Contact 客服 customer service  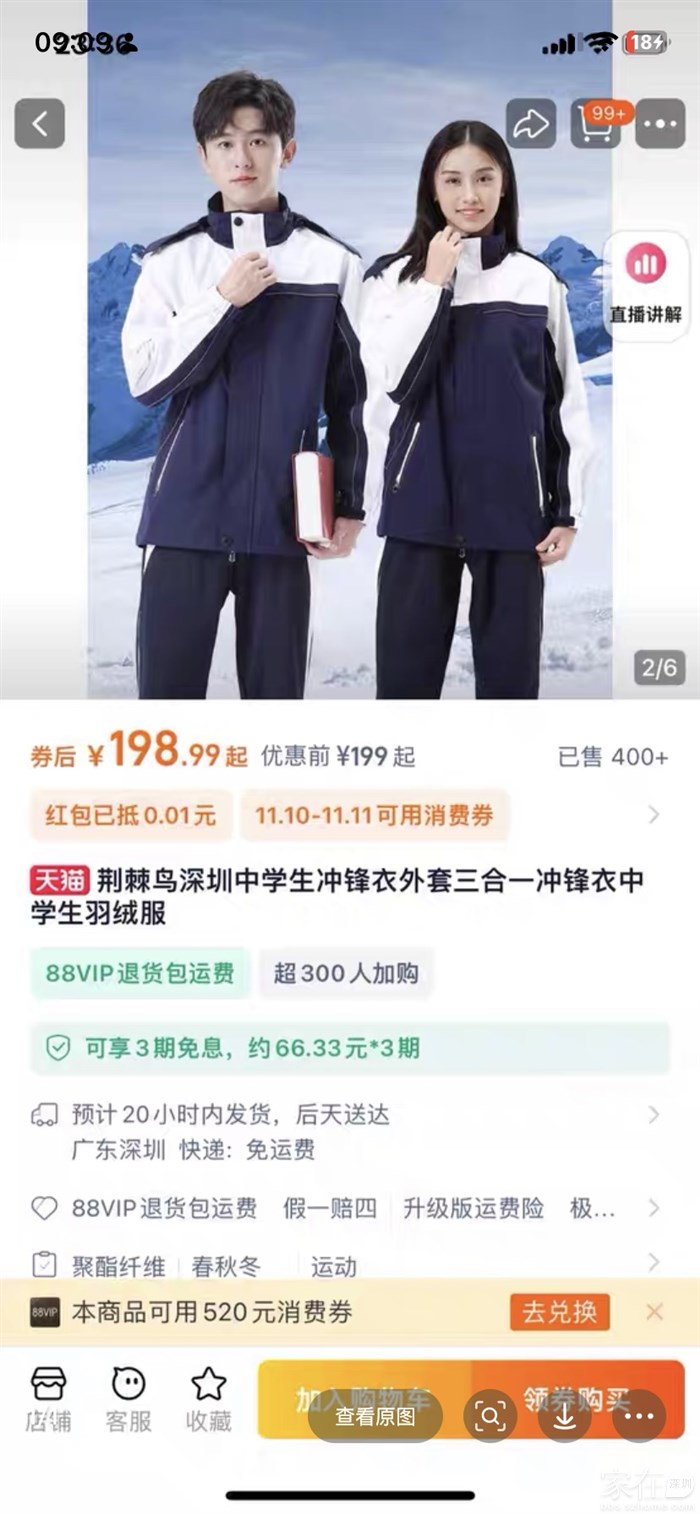[129, 1399]
